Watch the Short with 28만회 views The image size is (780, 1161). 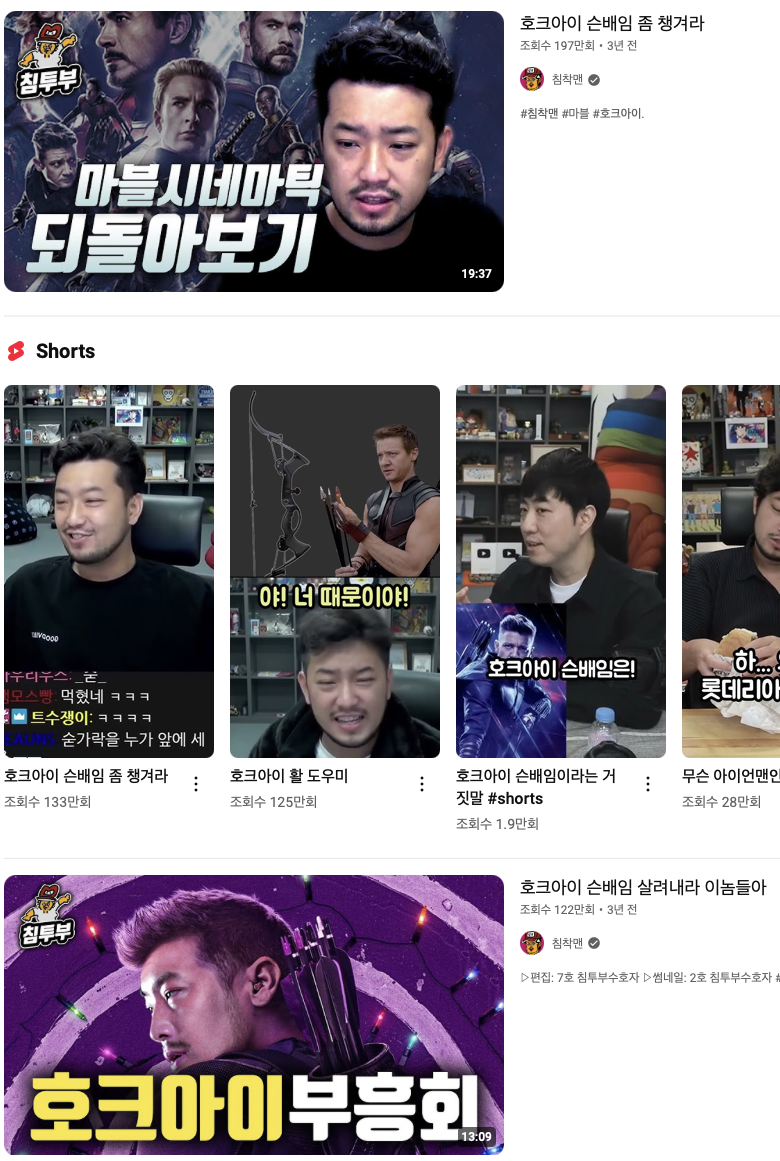731,571
